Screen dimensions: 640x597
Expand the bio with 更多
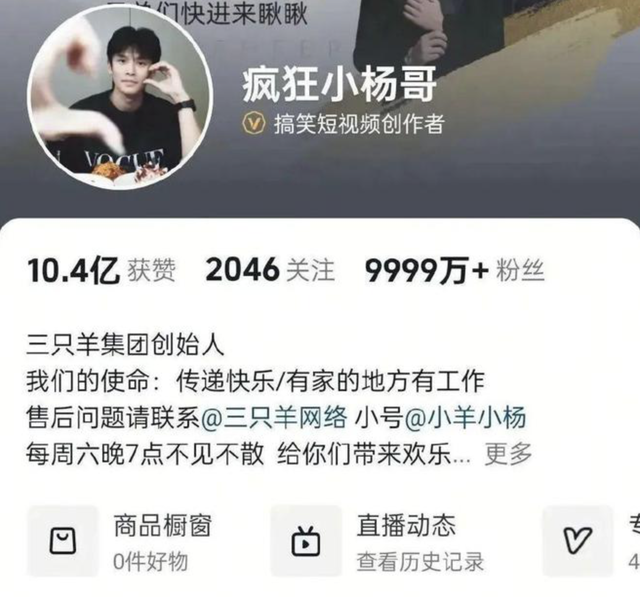[508, 453]
